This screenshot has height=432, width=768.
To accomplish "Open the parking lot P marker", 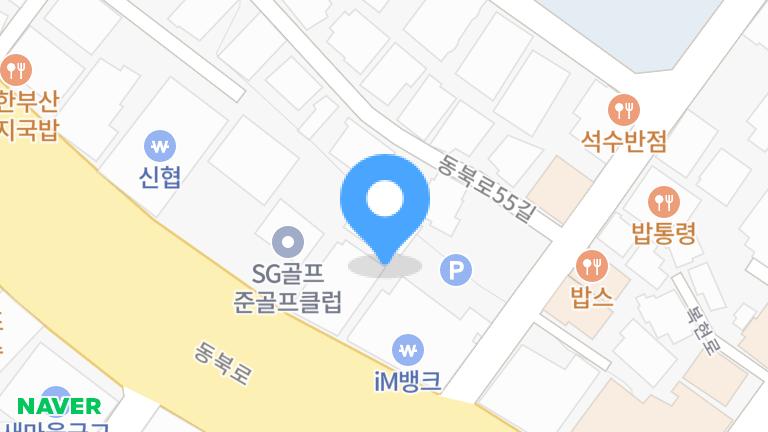I will [x=456, y=269].
